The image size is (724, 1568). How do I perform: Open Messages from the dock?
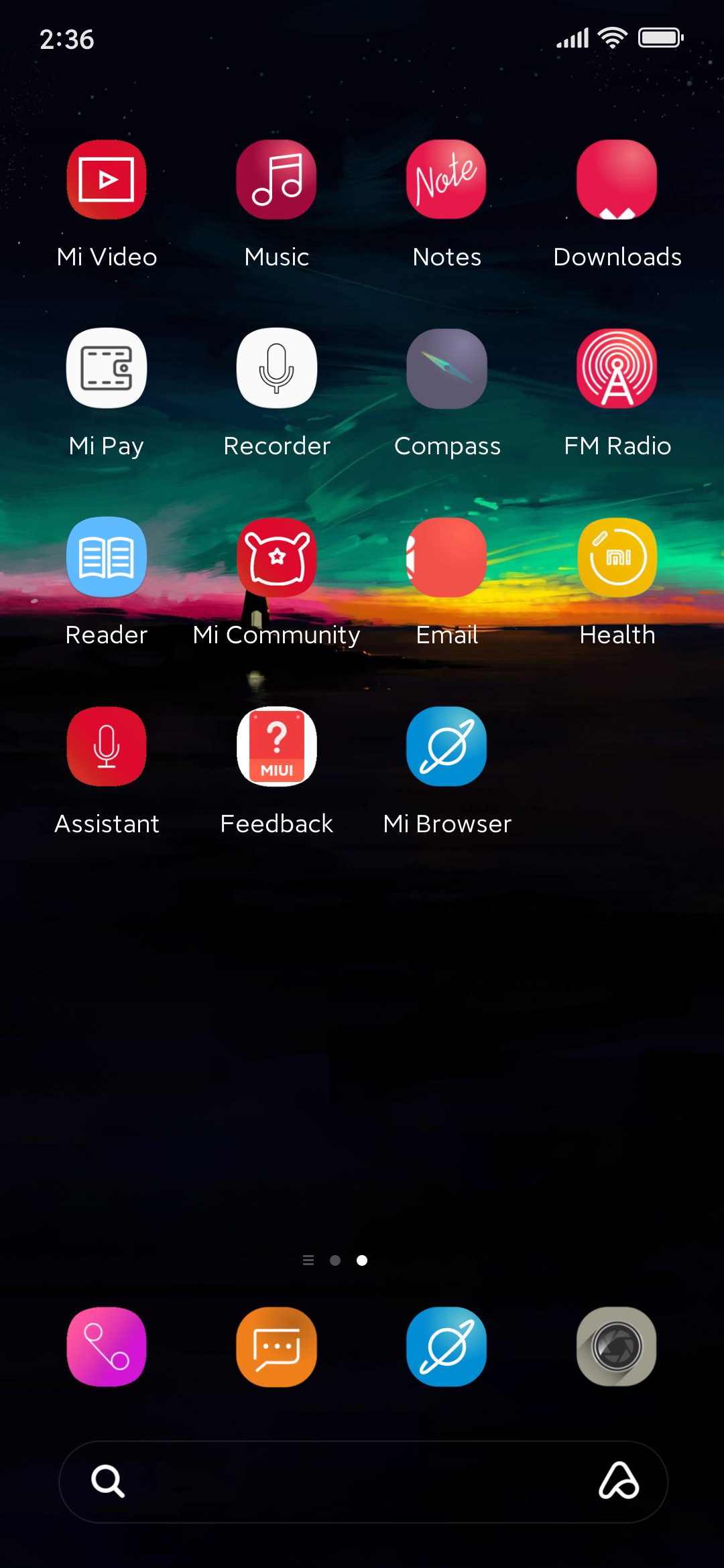276,1347
